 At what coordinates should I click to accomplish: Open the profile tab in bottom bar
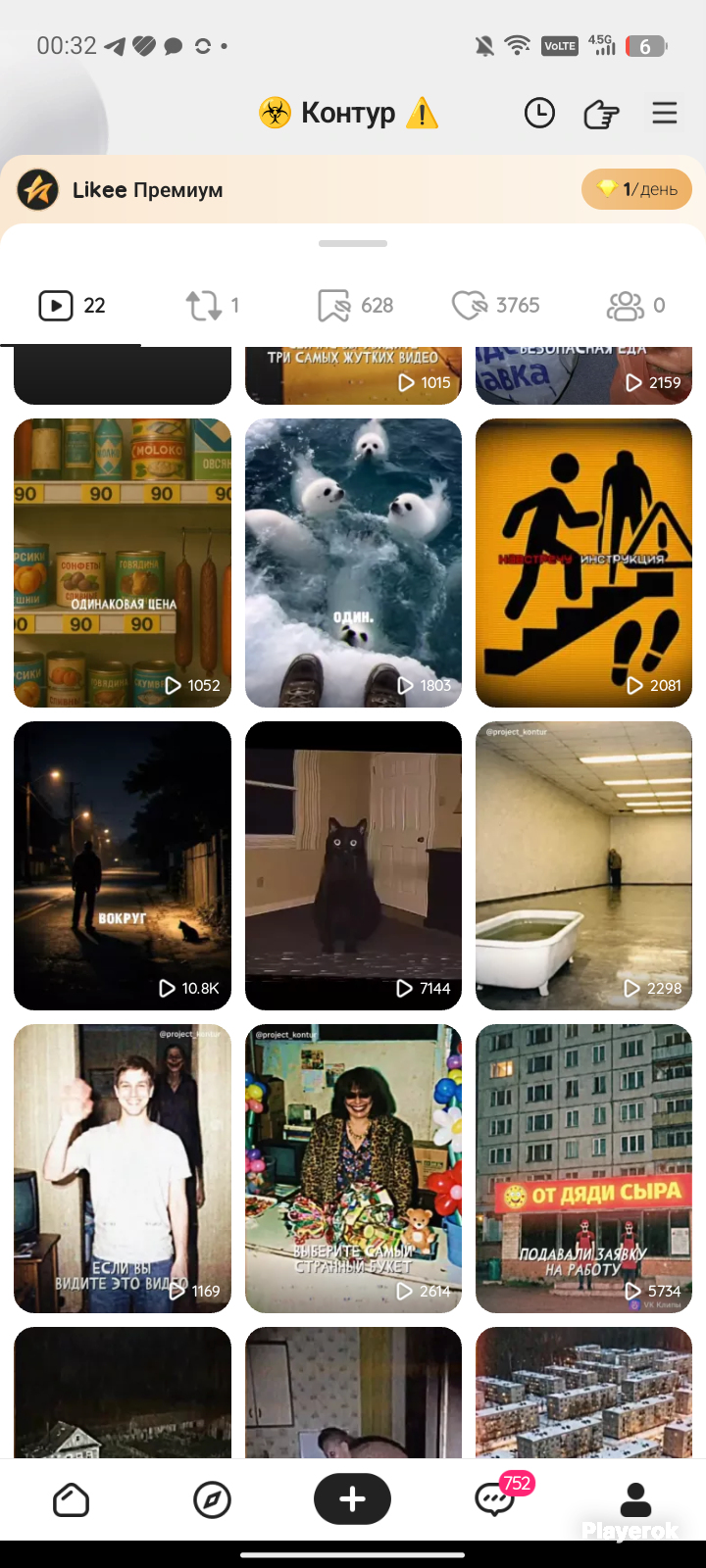click(x=635, y=1499)
